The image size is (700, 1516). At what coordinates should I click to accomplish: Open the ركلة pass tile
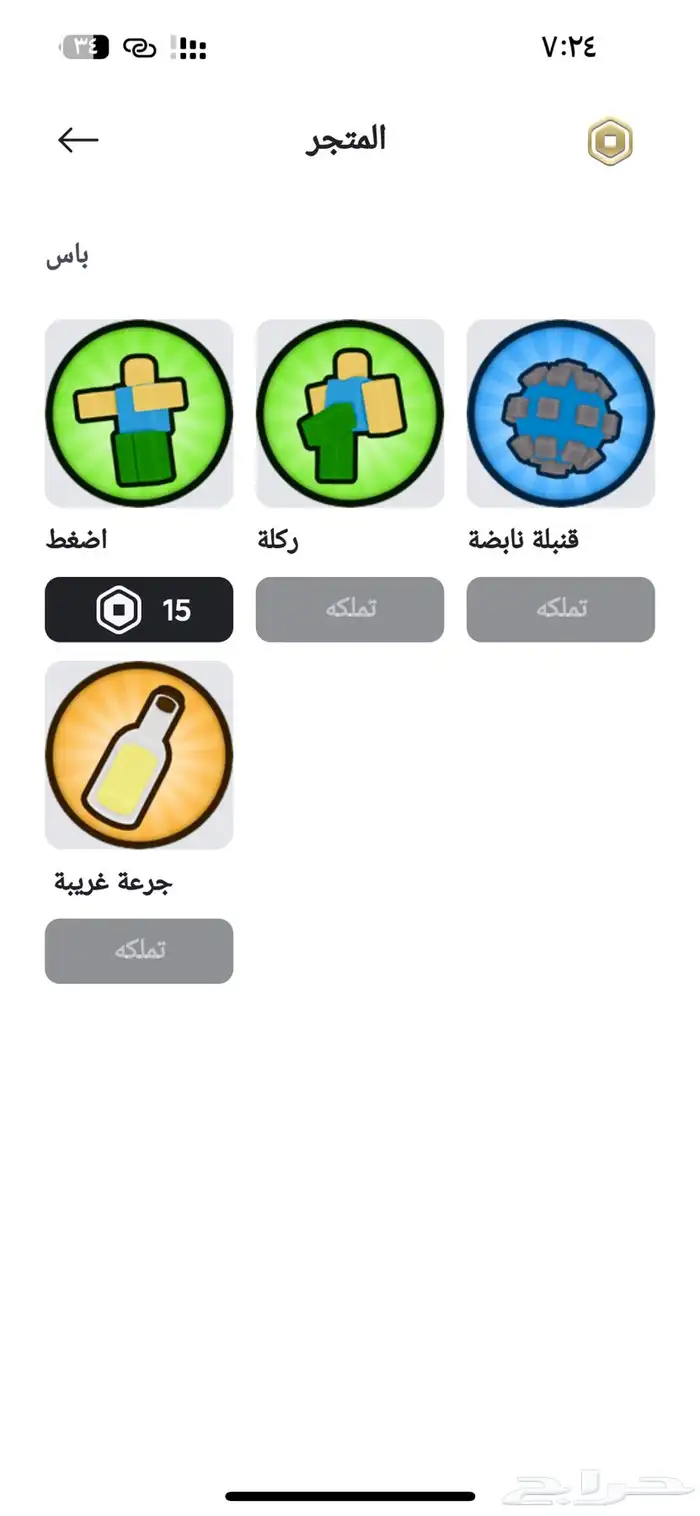[x=350, y=413]
